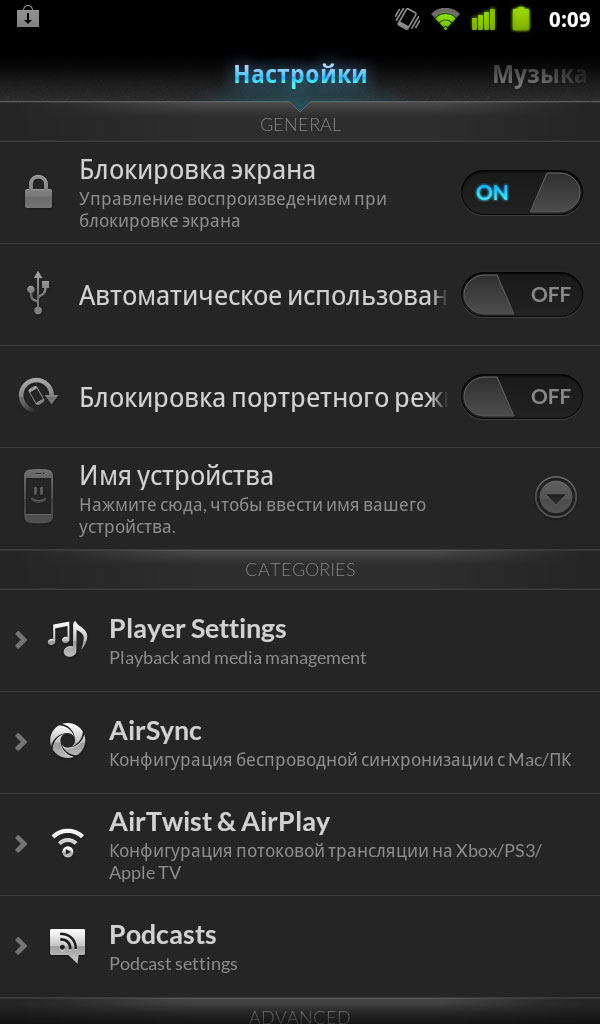
Task: Turn off Блокировка экрана switch
Action: pos(521,193)
